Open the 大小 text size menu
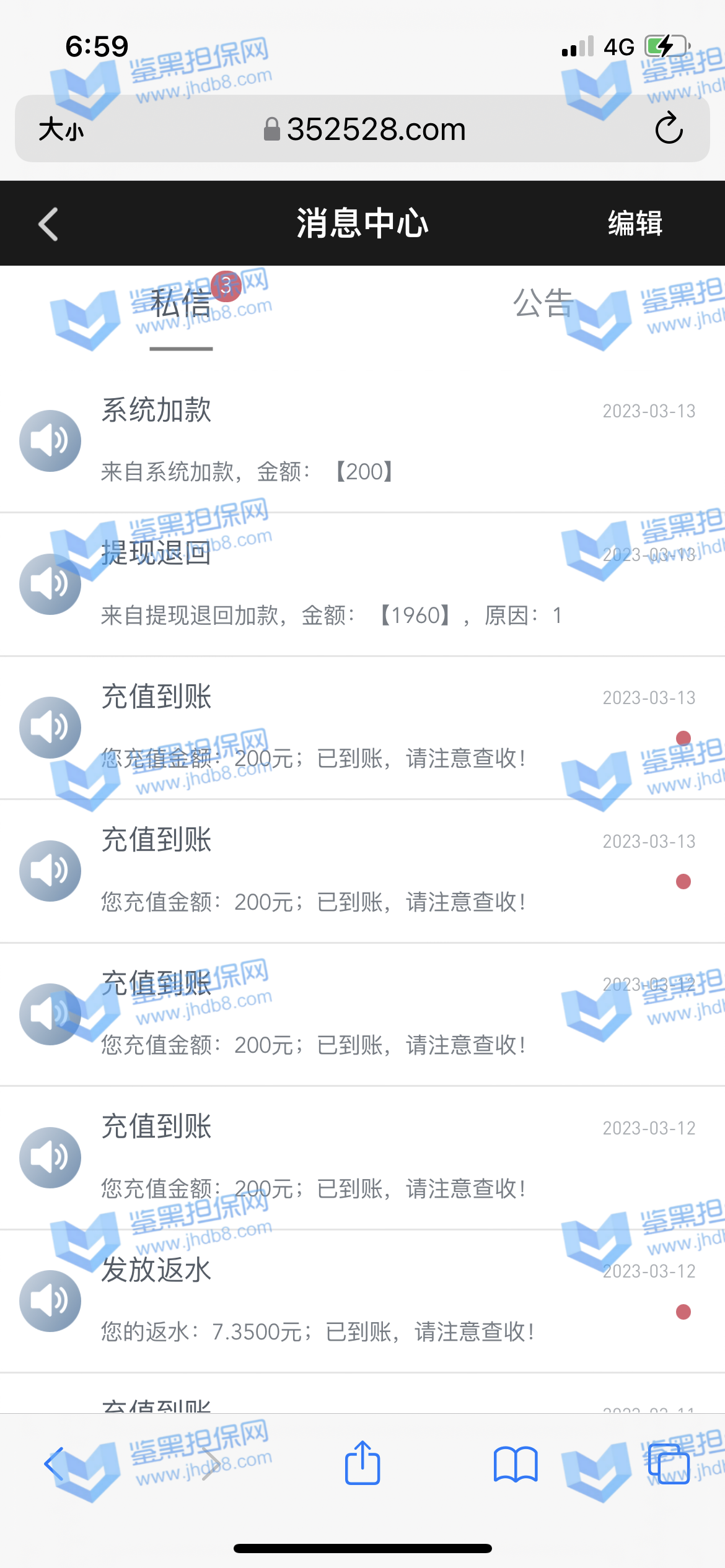 [61, 129]
